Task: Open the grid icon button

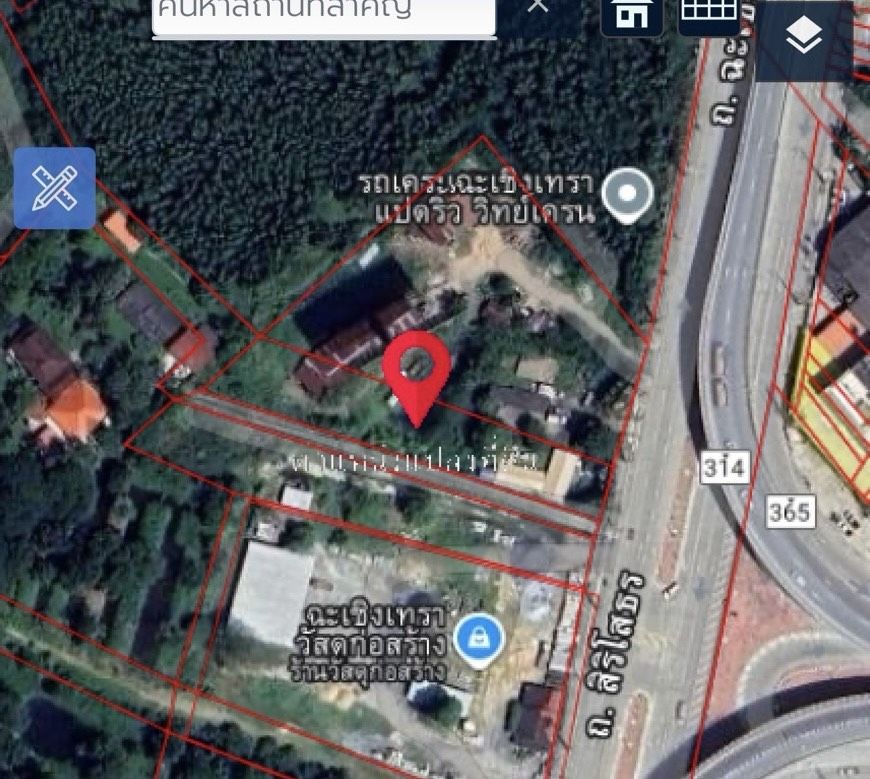Action: click(x=709, y=13)
